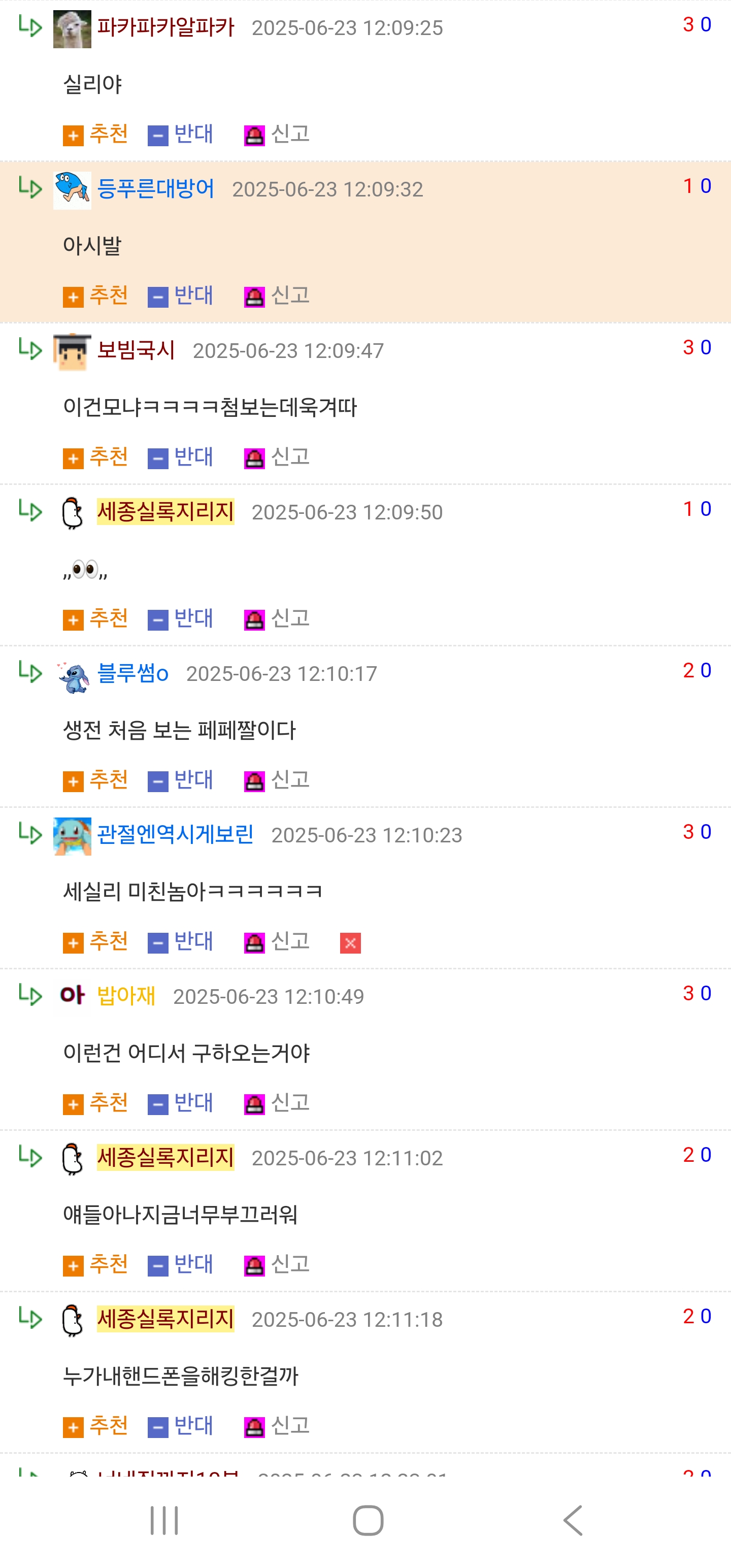Report 파카파카알파카's comment with 신고
The image size is (731, 1568).
click(277, 135)
